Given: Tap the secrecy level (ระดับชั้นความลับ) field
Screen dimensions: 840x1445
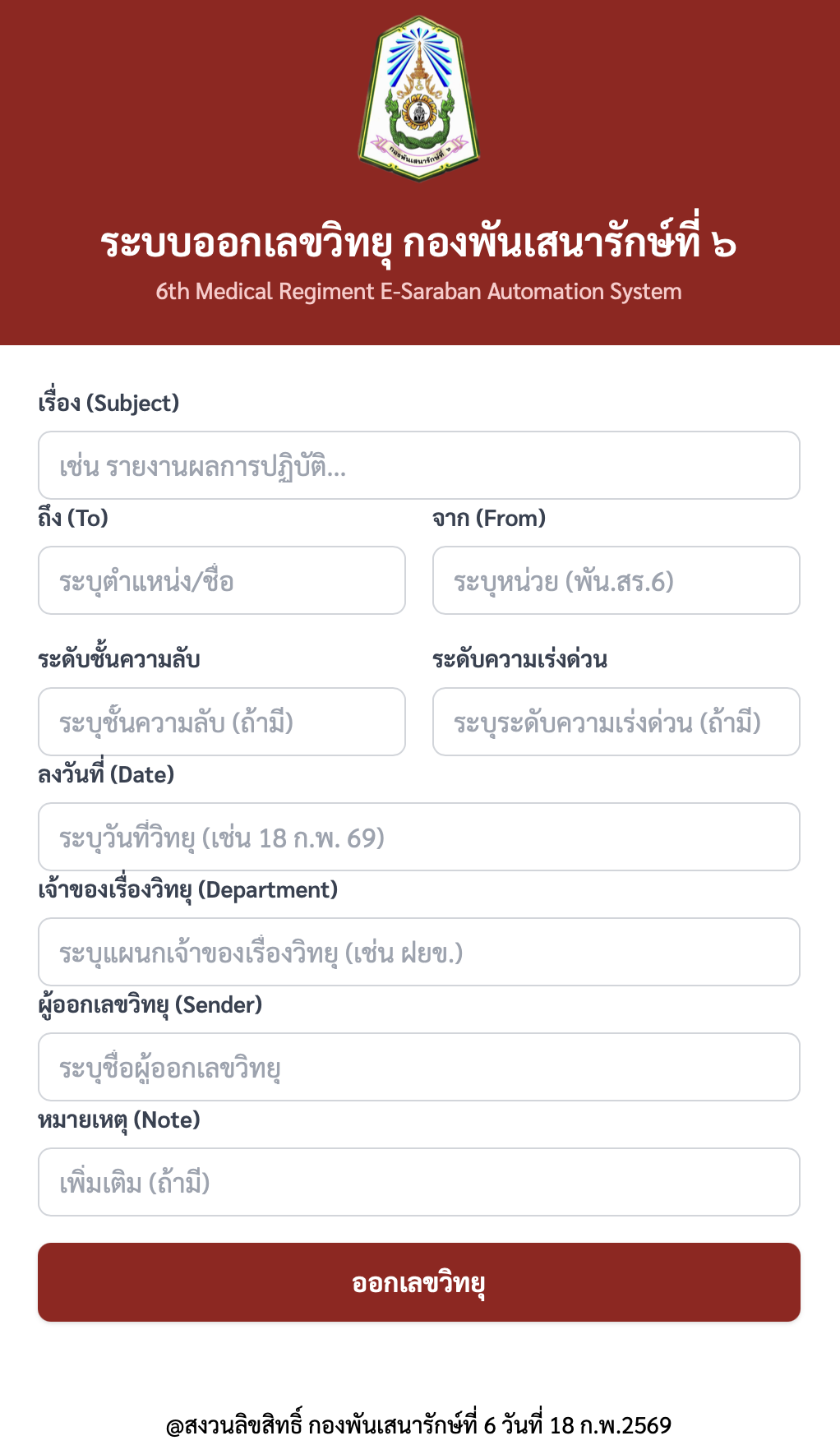Looking at the screenshot, I should point(221,722).
